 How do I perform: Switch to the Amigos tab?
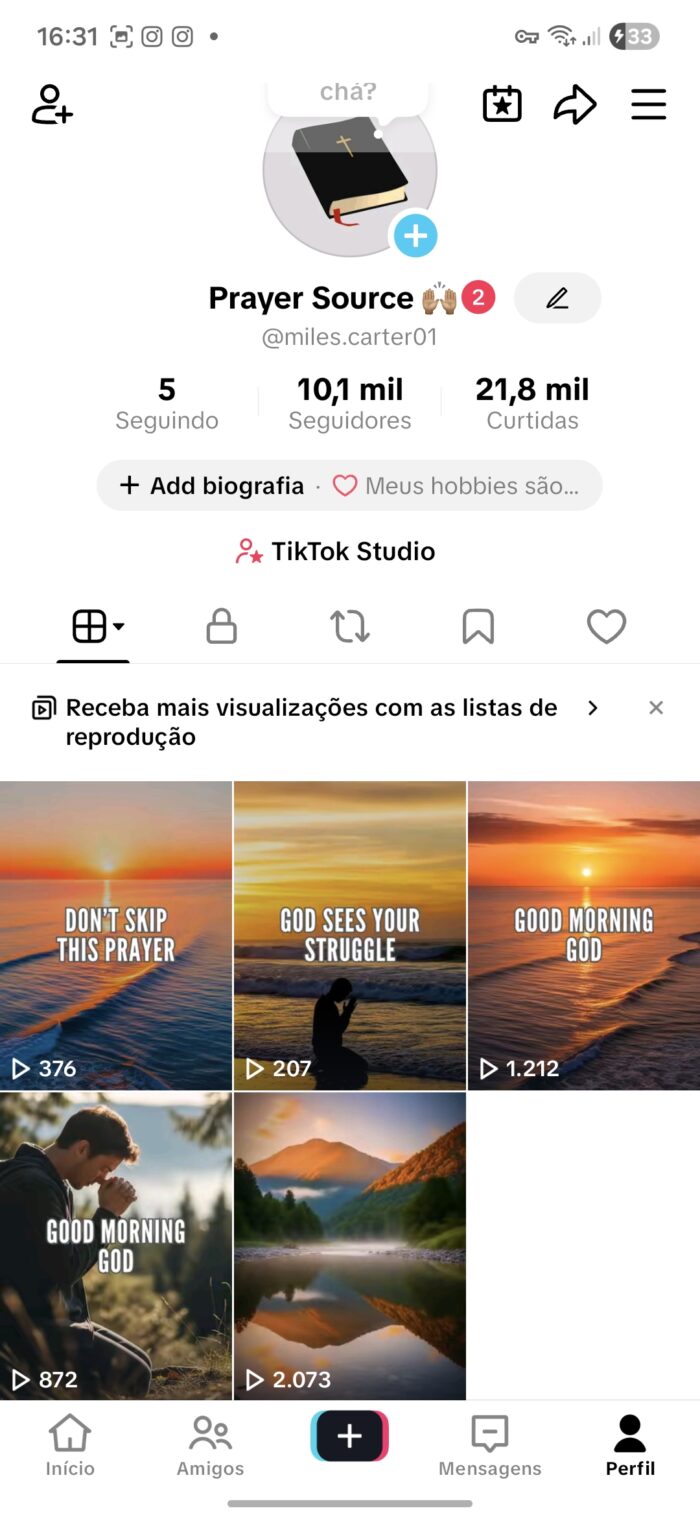point(210,1446)
